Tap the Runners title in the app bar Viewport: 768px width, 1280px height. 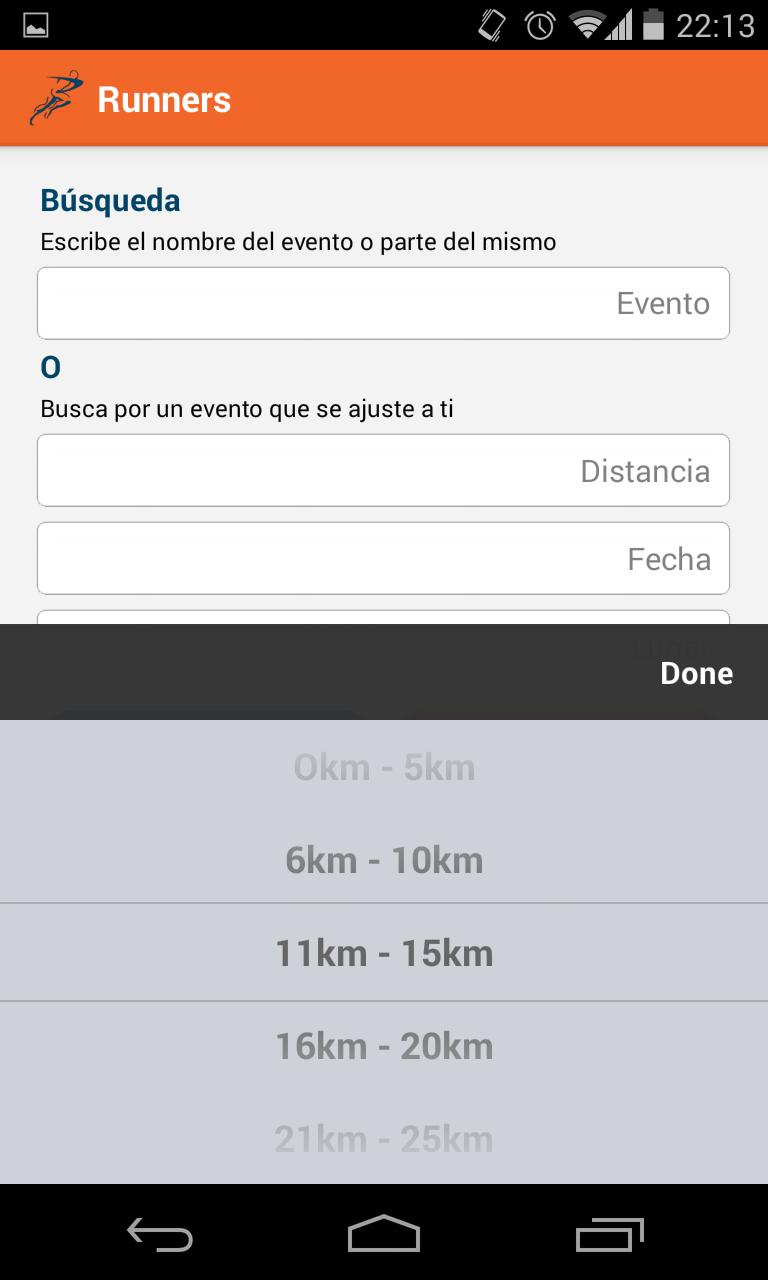(164, 98)
